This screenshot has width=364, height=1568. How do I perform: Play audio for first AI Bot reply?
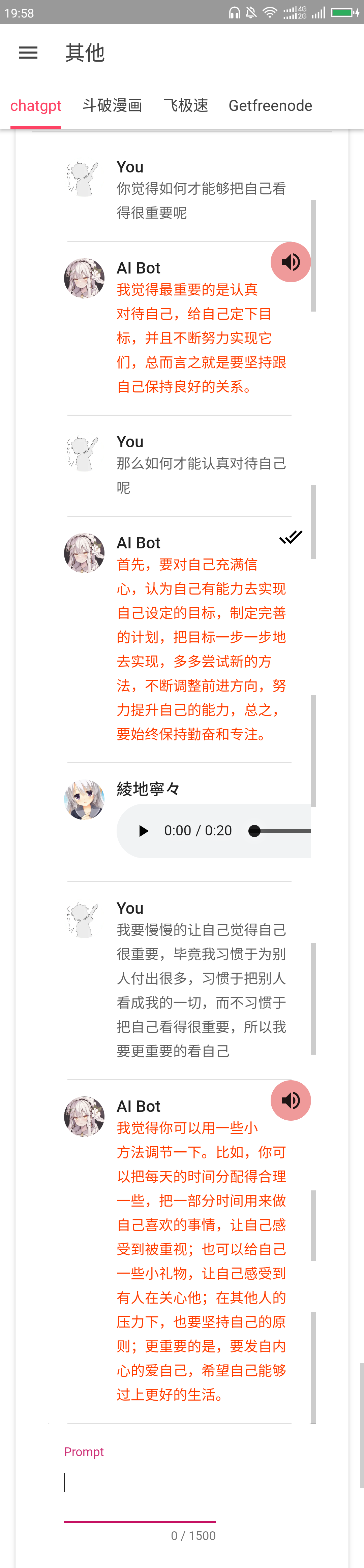click(290, 262)
